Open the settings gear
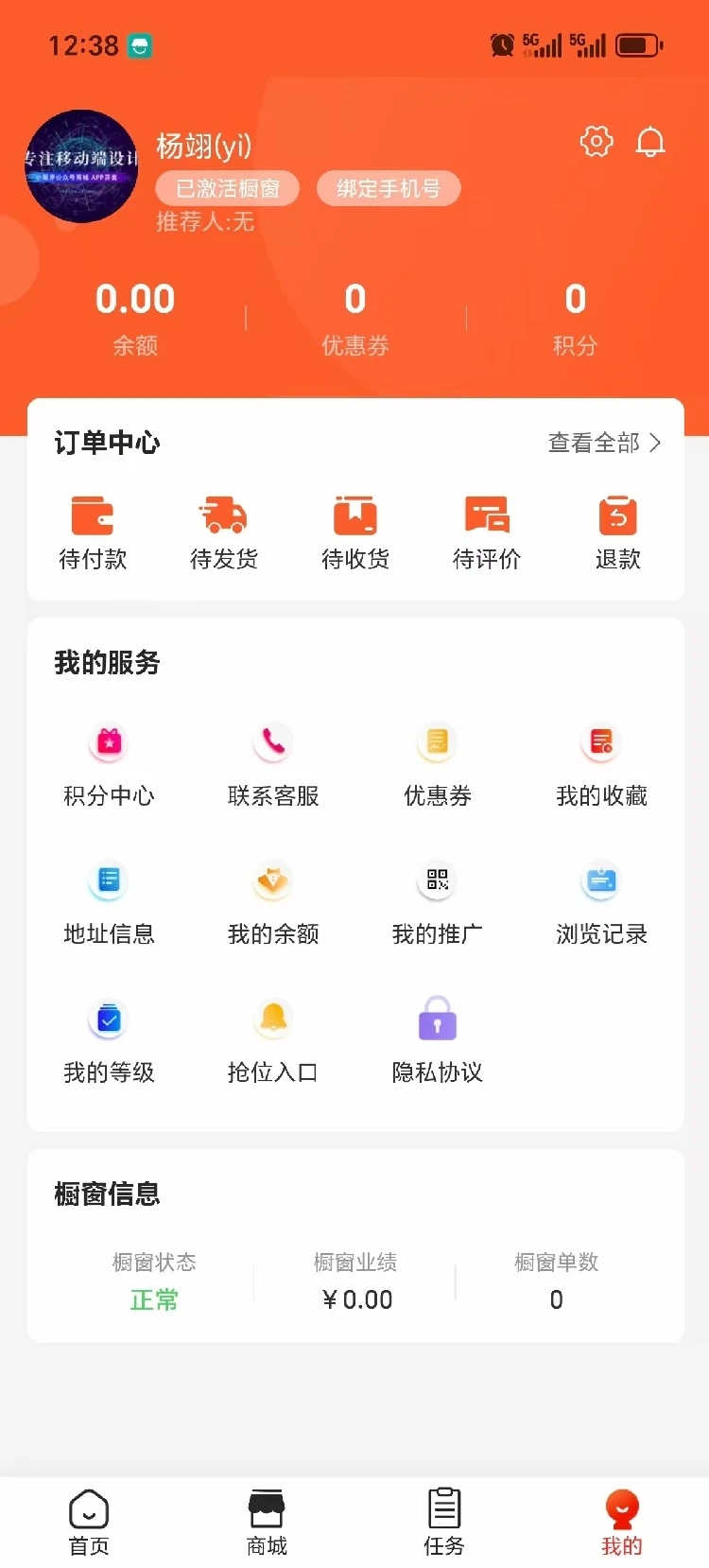The height and width of the screenshot is (1568, 709). pos(596,142)
